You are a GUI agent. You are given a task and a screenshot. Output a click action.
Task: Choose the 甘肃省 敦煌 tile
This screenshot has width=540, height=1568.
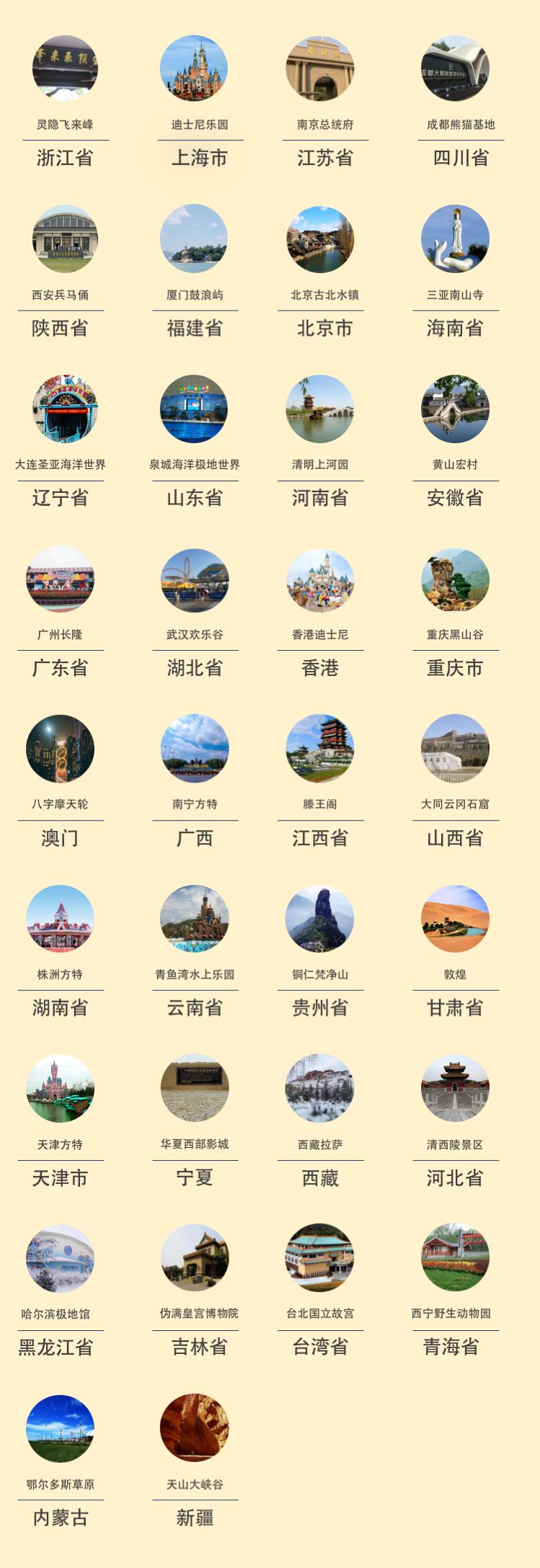tap(455, 919)
